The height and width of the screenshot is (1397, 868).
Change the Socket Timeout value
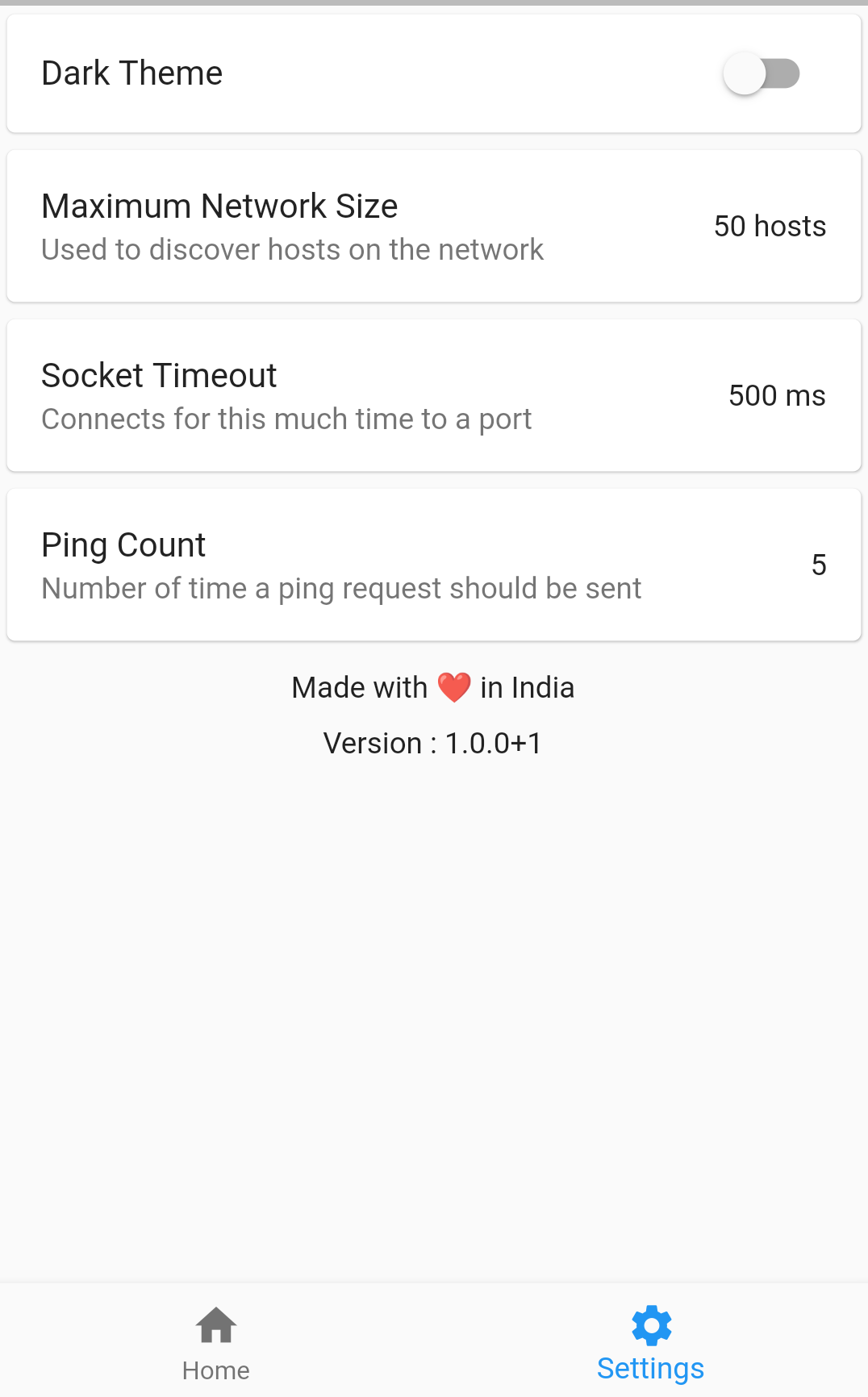434,396
